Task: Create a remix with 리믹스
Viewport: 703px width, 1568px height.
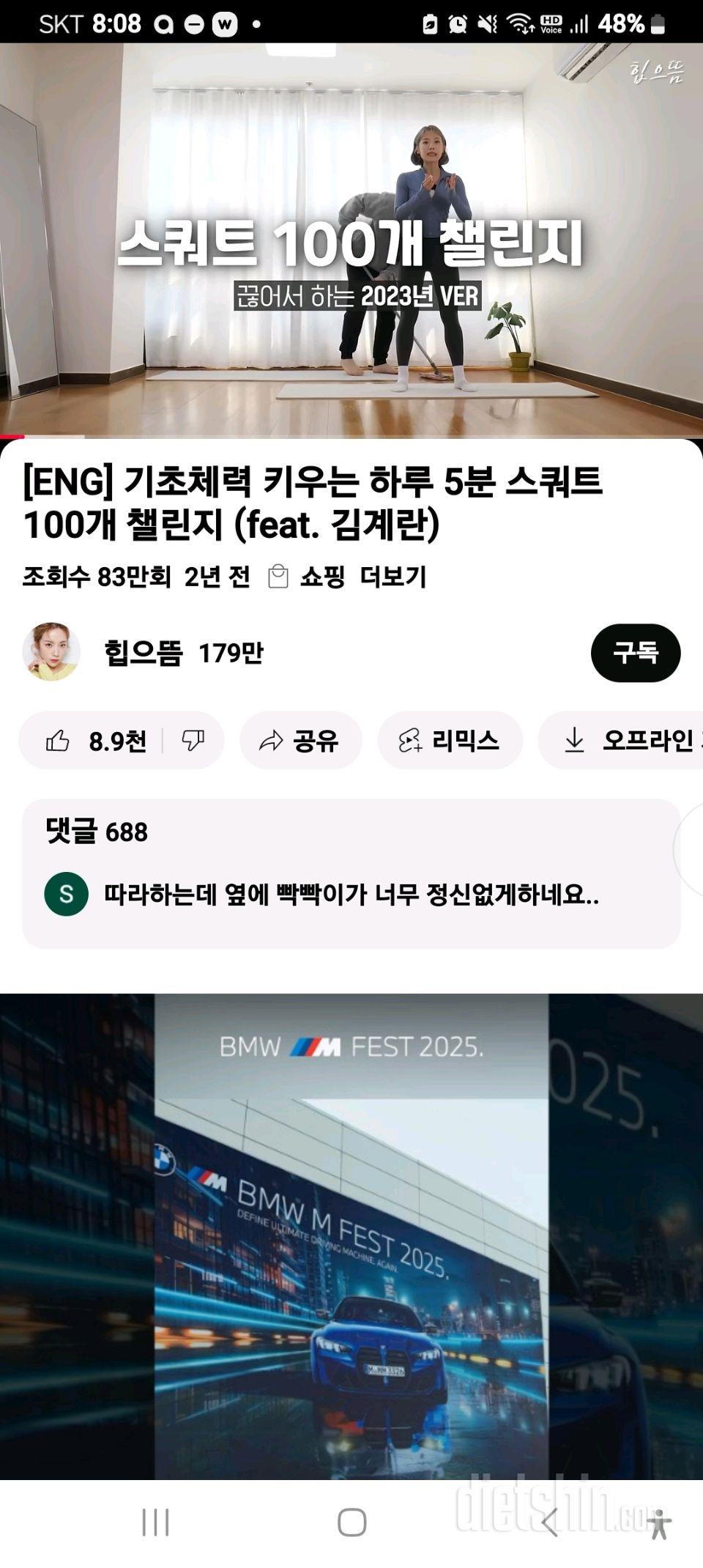Action: click(450, 741)
